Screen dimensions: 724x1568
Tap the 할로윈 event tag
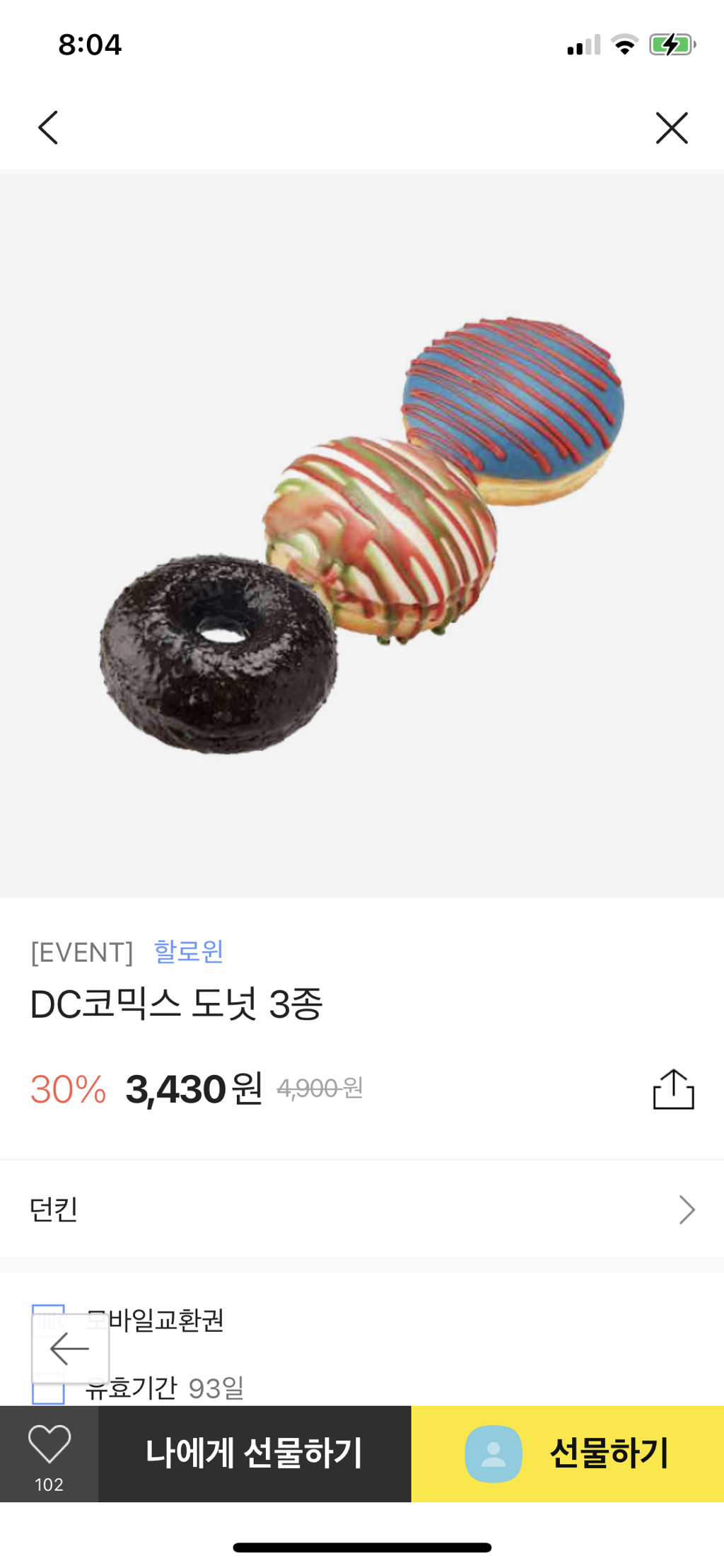click(x=189, y=951)
